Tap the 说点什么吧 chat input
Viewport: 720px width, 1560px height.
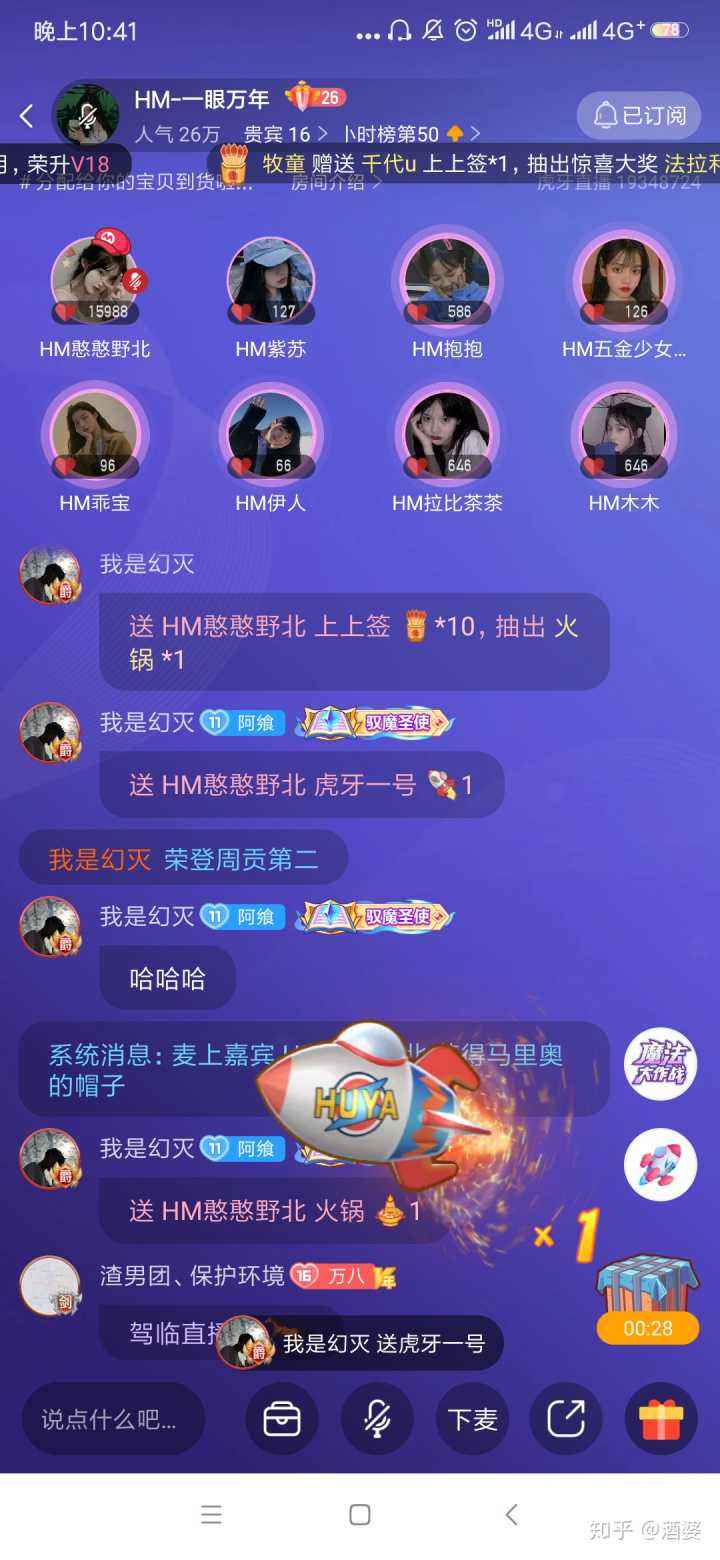click(113, 1418)
